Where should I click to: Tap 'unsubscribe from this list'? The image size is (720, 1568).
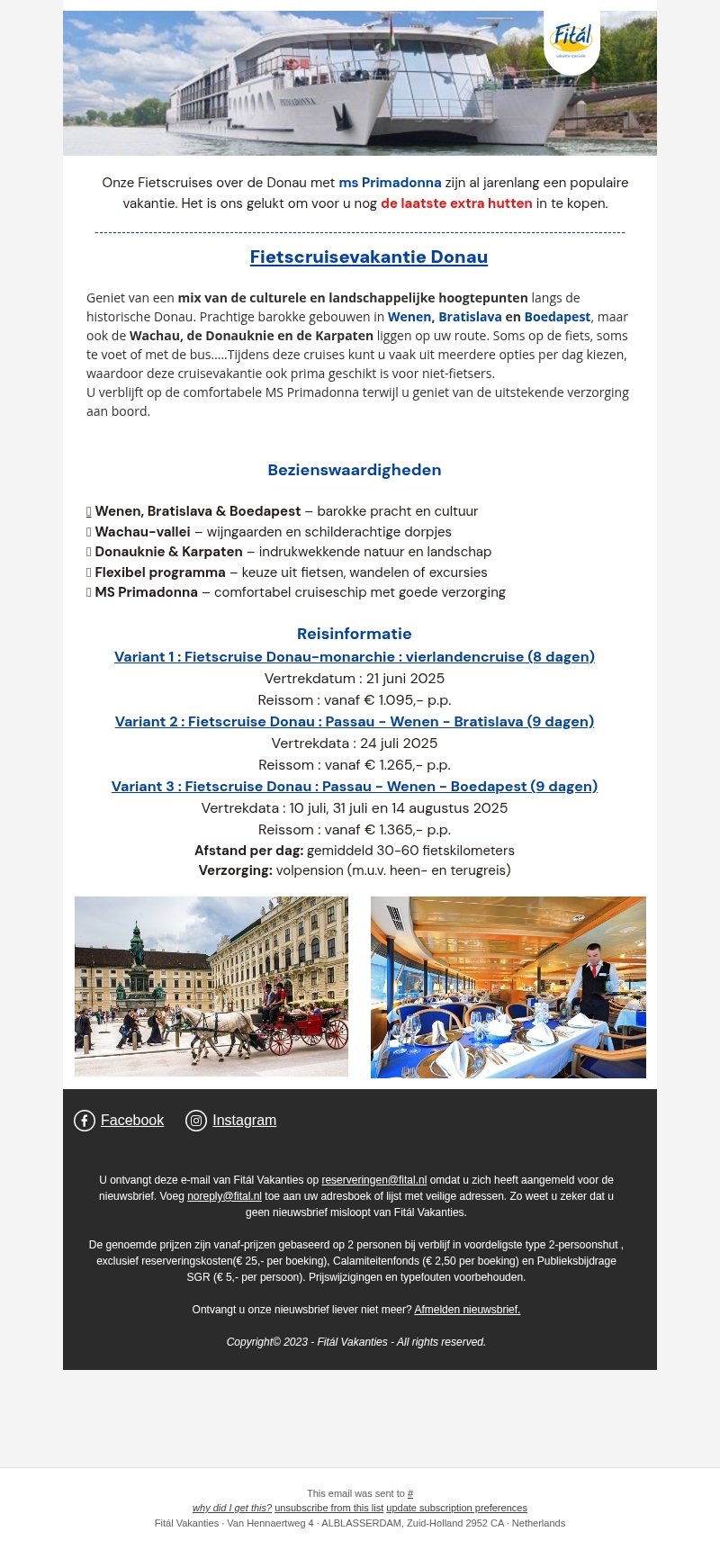tap(328, 1508)
